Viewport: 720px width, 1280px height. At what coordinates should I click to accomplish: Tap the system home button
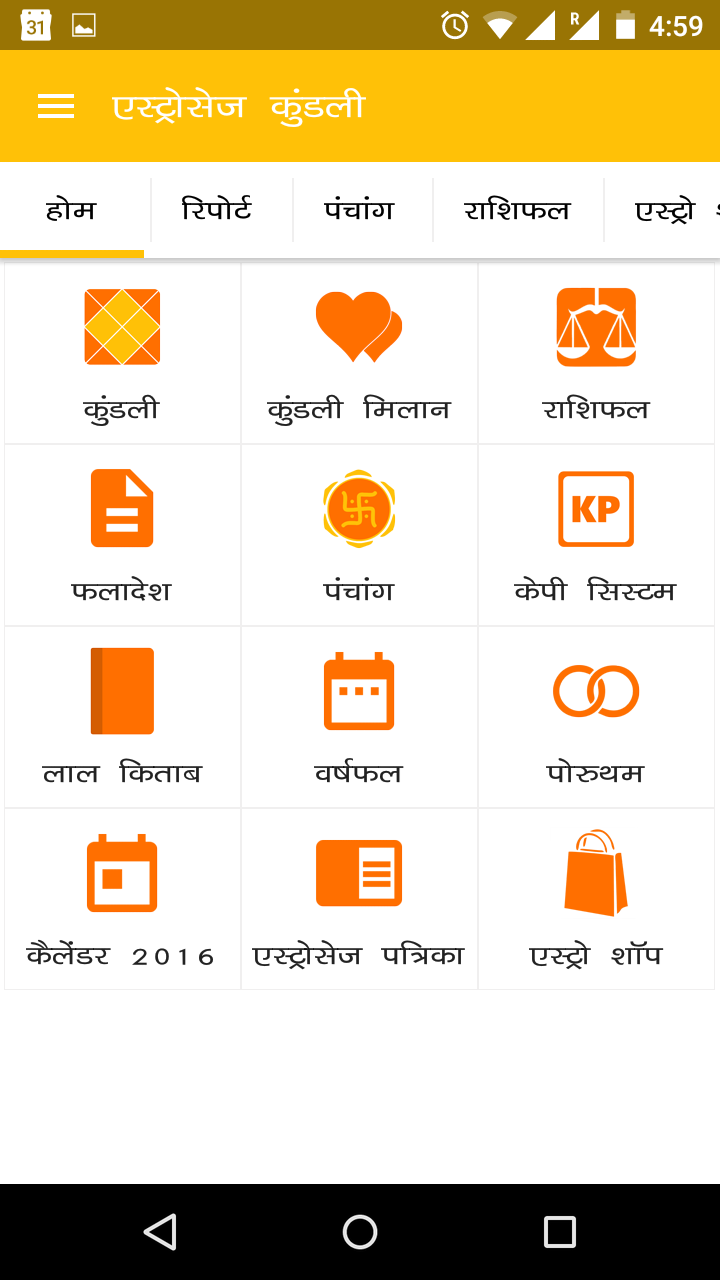click(x=360, y=1232)
